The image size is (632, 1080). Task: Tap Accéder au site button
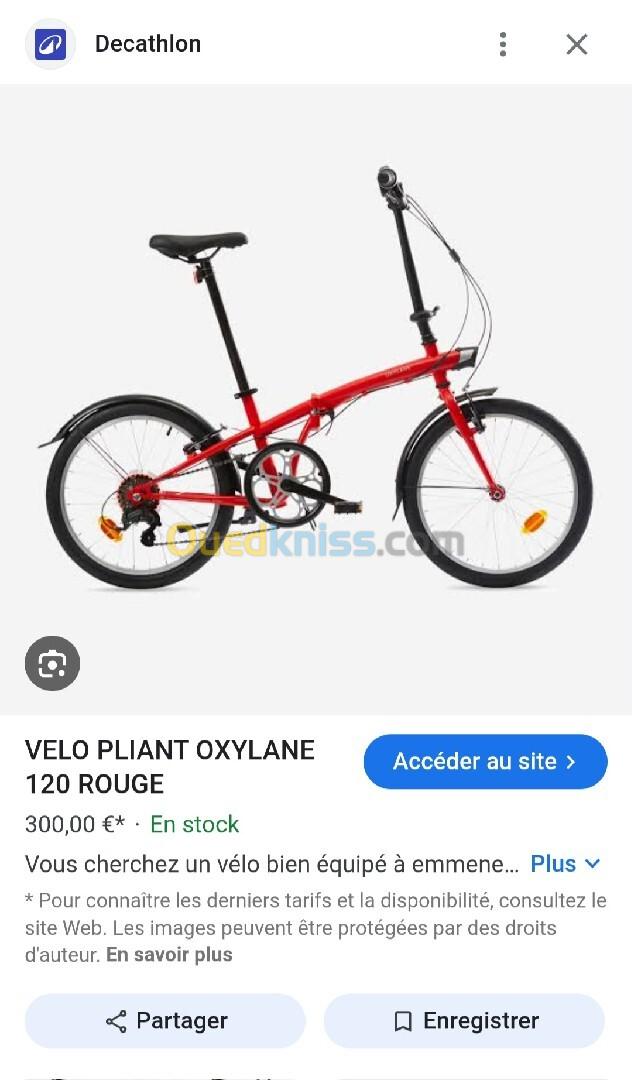(485, 761)
